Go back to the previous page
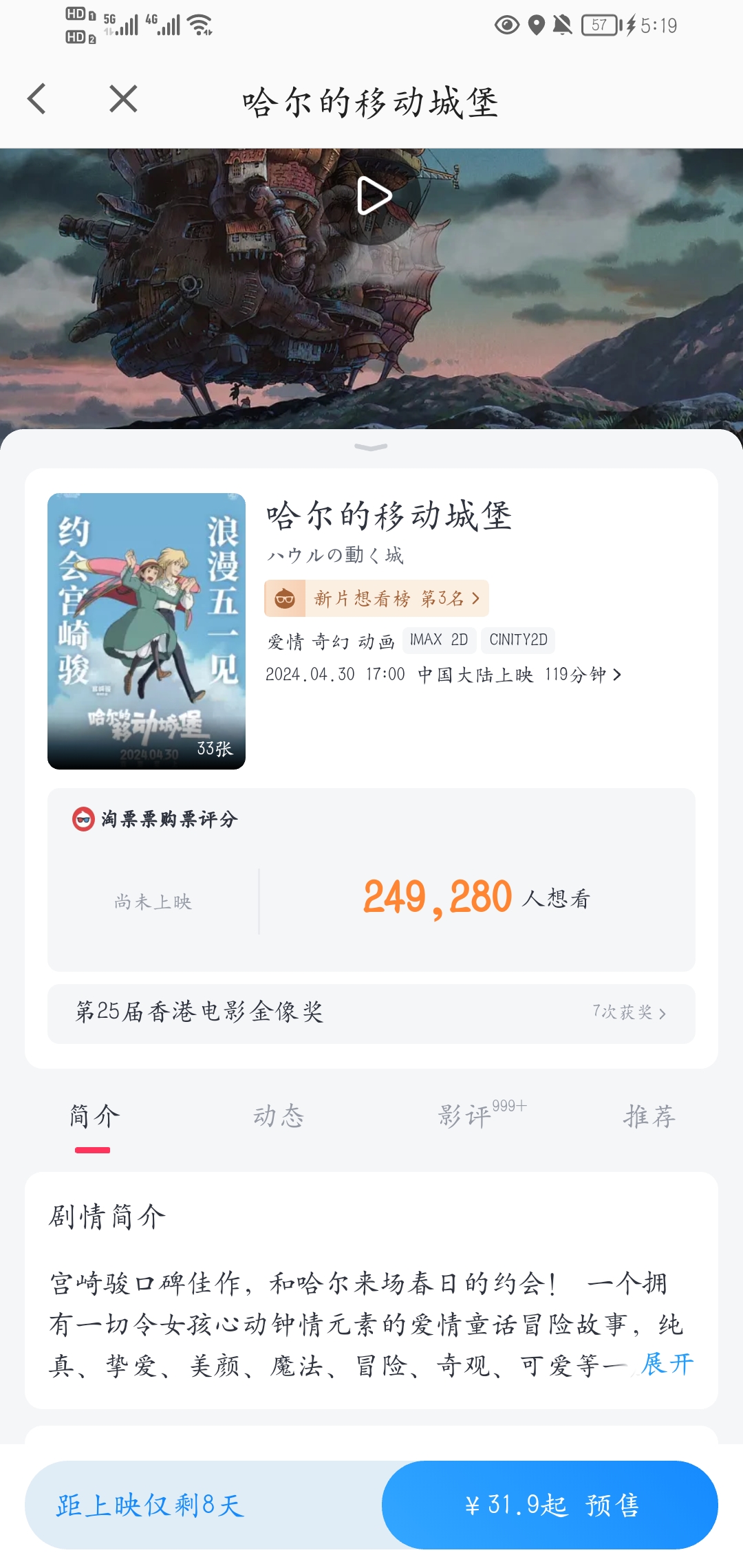The image size is (743, 1568). [37, 99]
